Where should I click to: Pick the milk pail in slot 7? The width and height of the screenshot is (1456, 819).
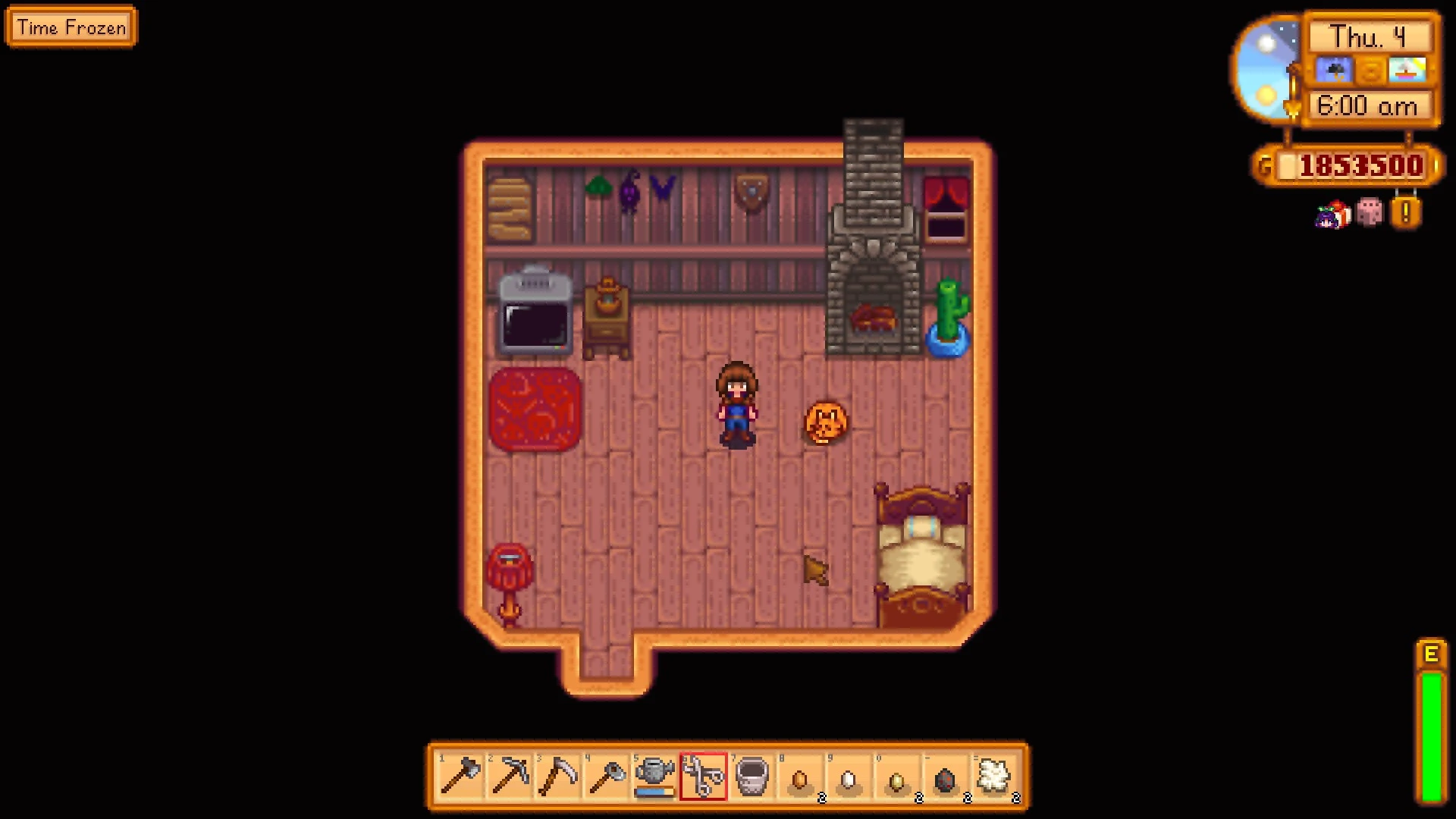click(752, 777)
